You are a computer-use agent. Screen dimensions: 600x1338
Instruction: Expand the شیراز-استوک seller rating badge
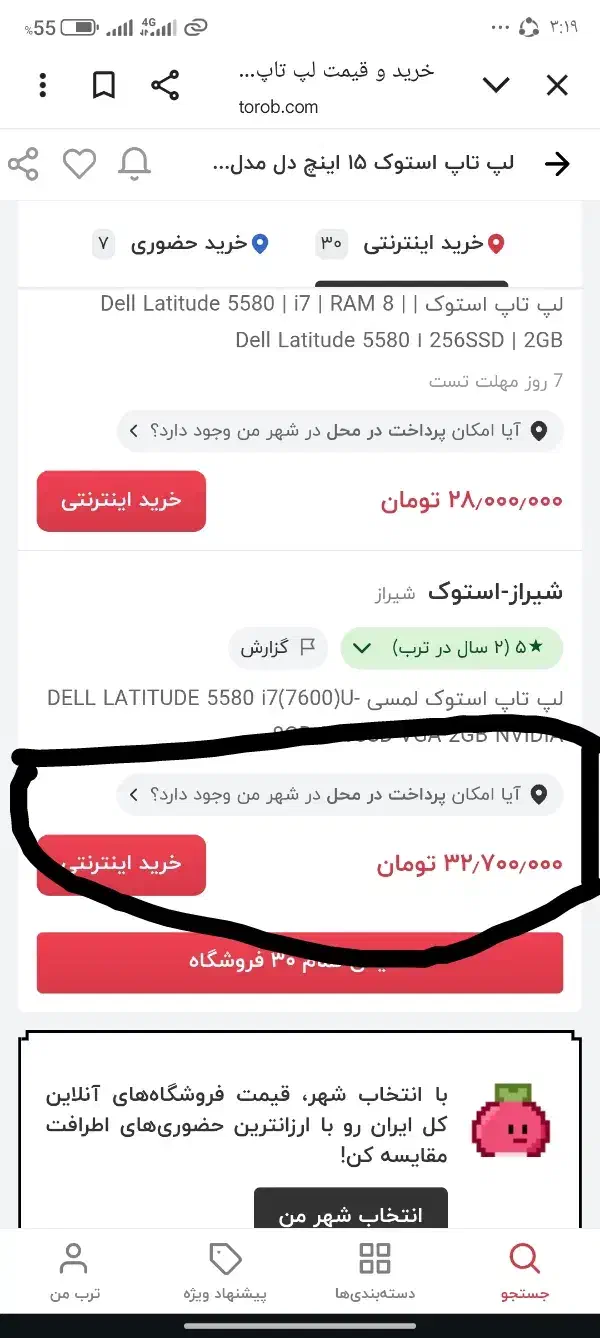(x=452, y=648)
